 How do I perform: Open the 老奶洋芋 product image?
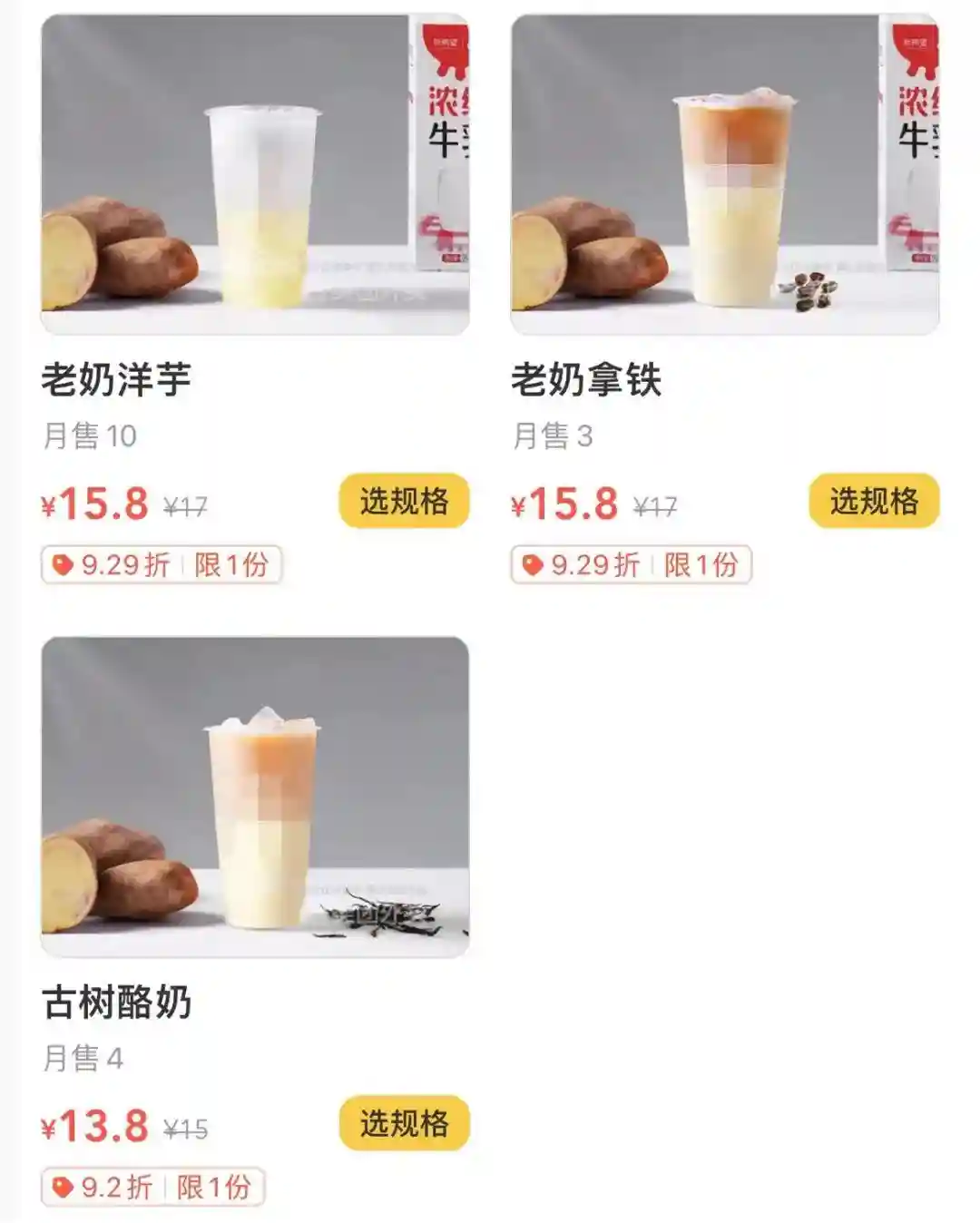coord(255,174)
